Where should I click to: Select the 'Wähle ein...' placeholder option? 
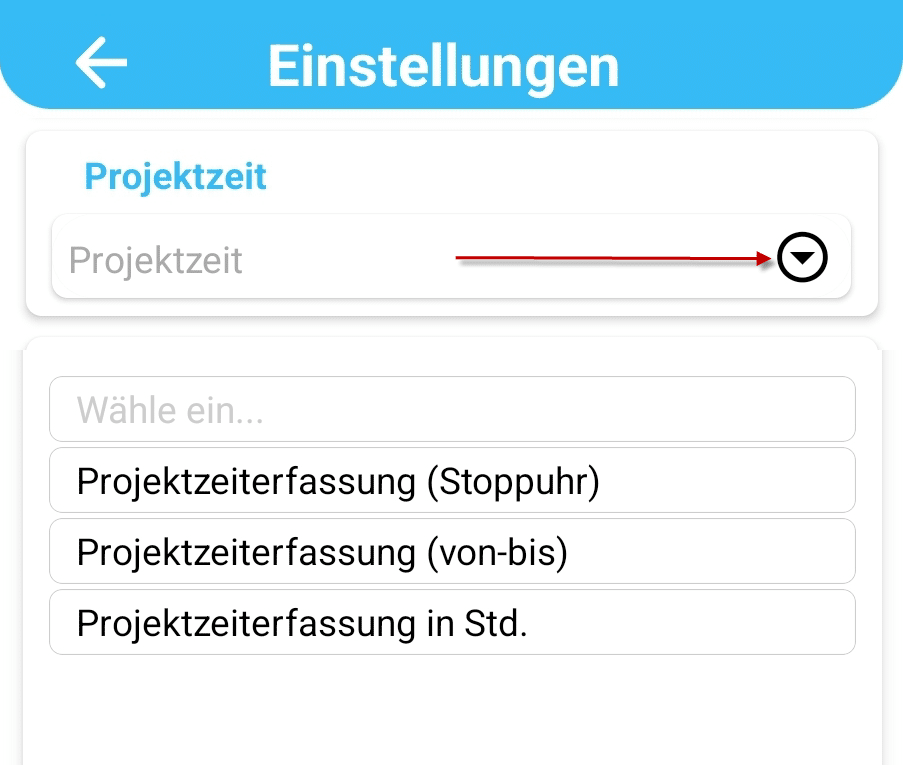pyautogui.click(x=452, y=410)
